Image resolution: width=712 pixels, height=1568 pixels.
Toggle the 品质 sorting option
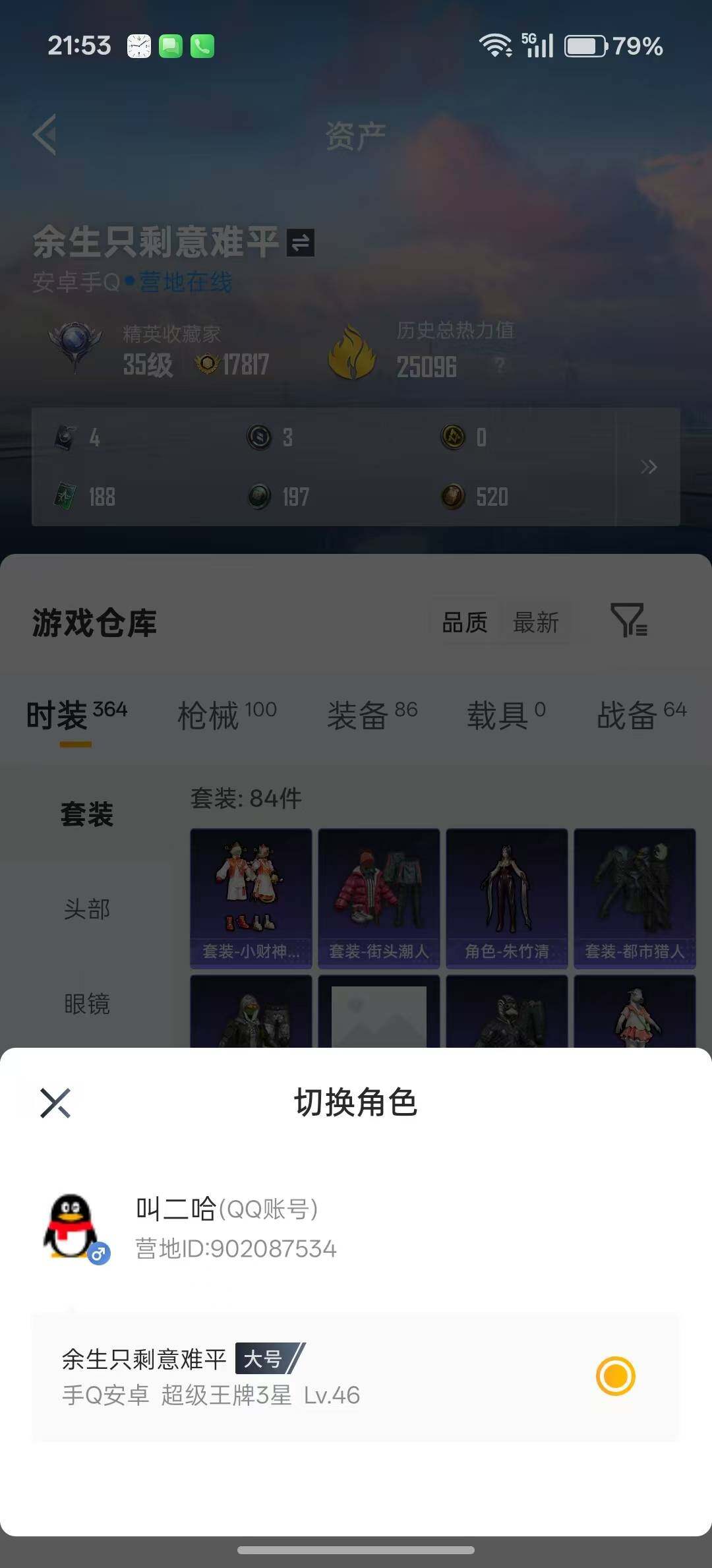tap(465, 622)
